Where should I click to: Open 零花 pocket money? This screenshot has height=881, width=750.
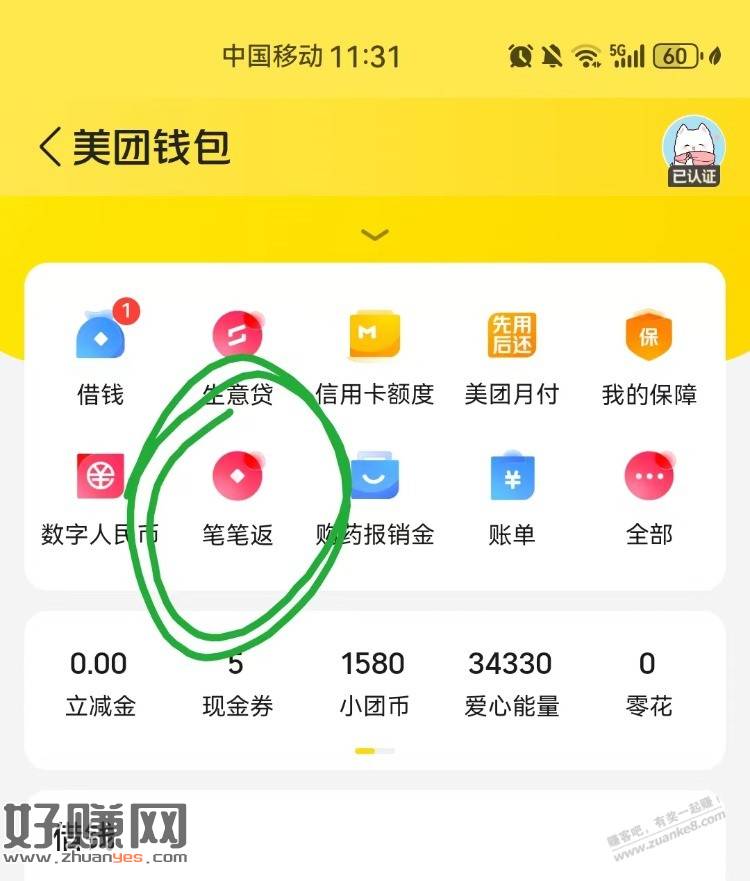point(648,684)
